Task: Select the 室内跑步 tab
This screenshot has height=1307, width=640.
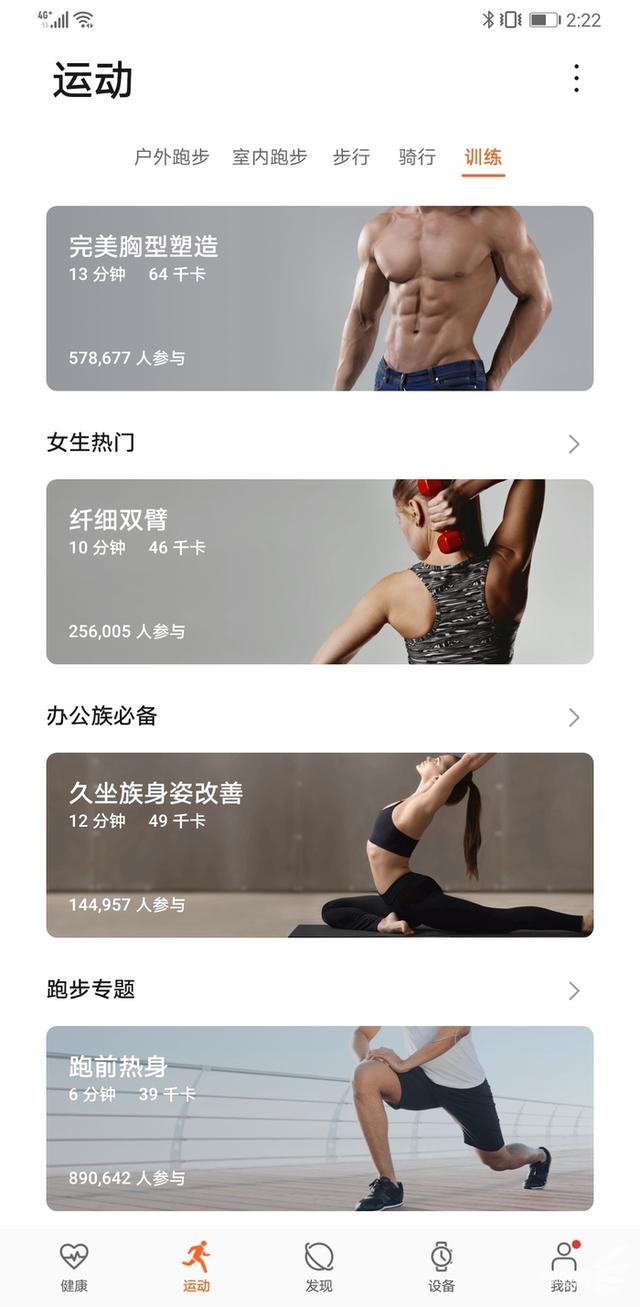Action: [269, 157]
